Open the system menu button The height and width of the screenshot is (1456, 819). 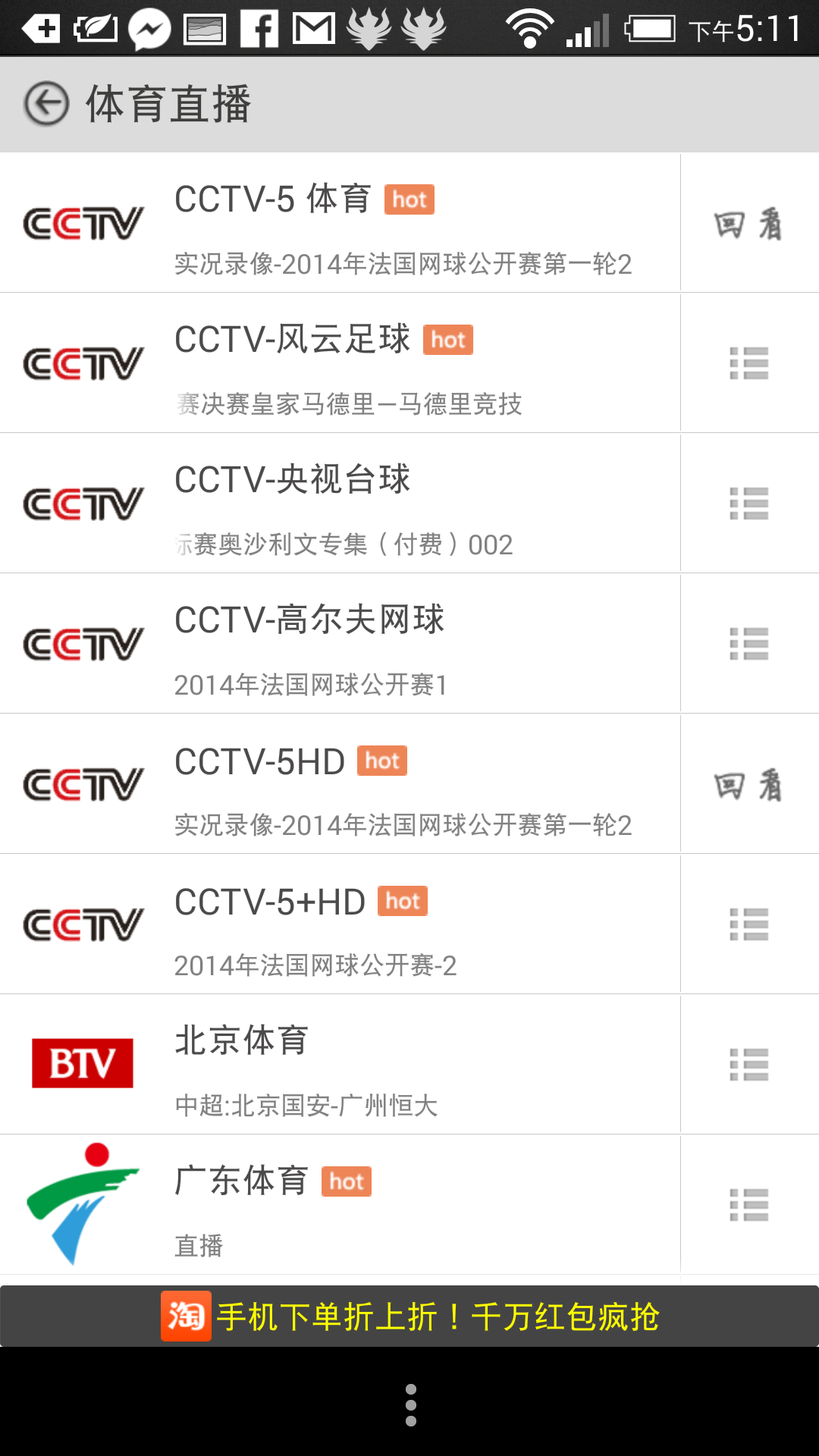click(410, 1404)
